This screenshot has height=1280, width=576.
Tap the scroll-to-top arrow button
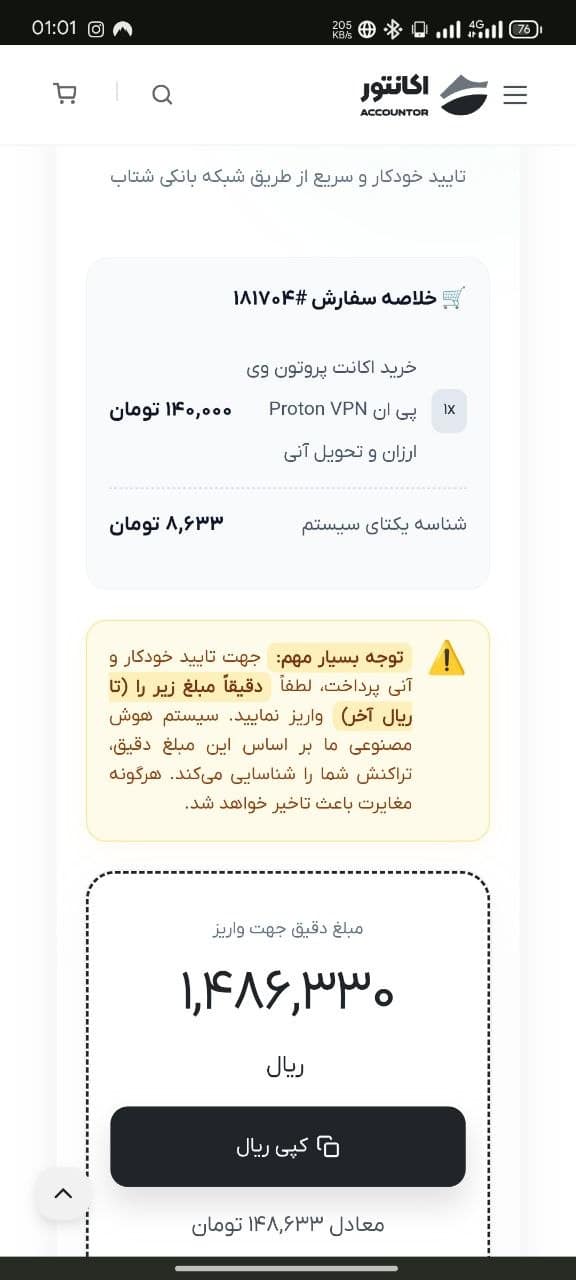click(63, 1193)
